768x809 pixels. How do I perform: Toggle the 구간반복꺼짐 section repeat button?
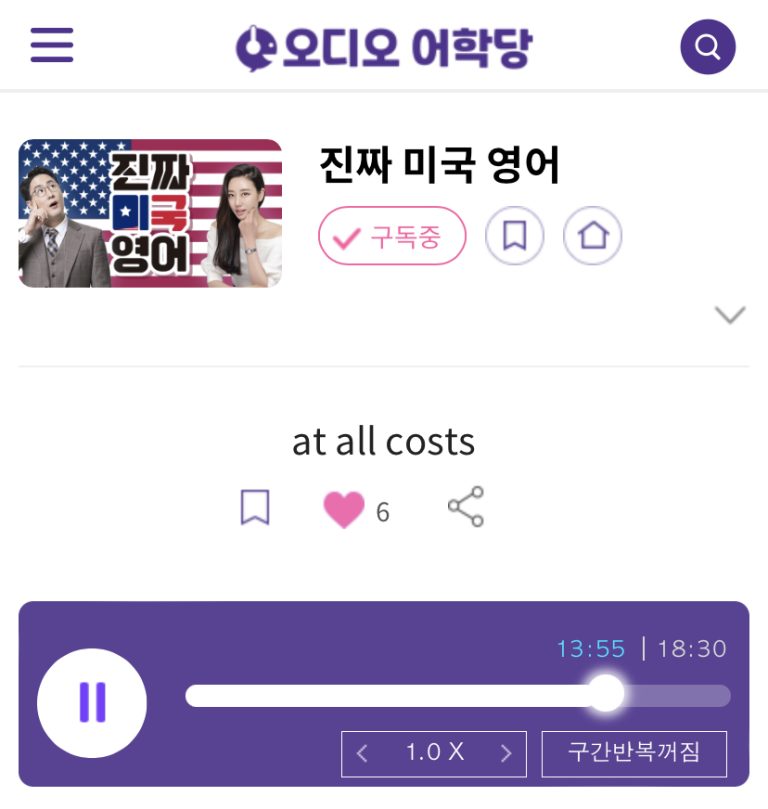pos(634,753)
